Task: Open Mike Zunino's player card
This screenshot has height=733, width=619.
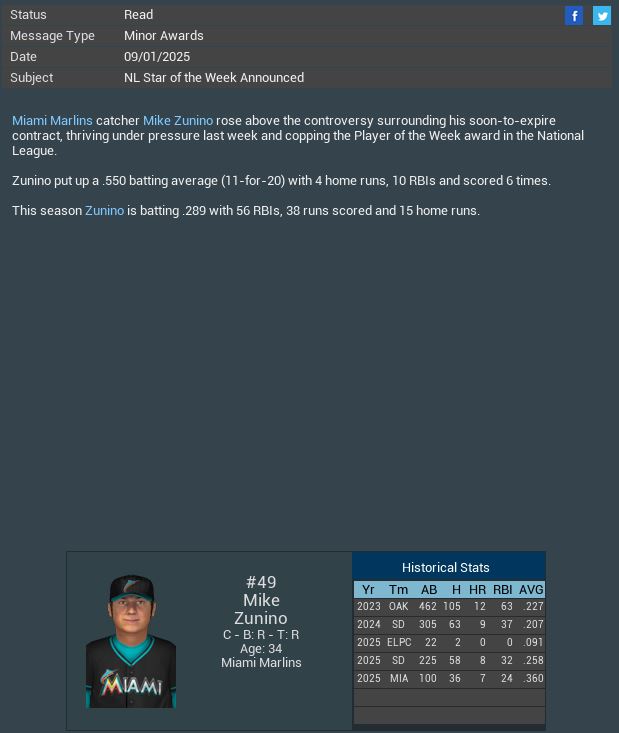Action: click(x=131, y=641)
